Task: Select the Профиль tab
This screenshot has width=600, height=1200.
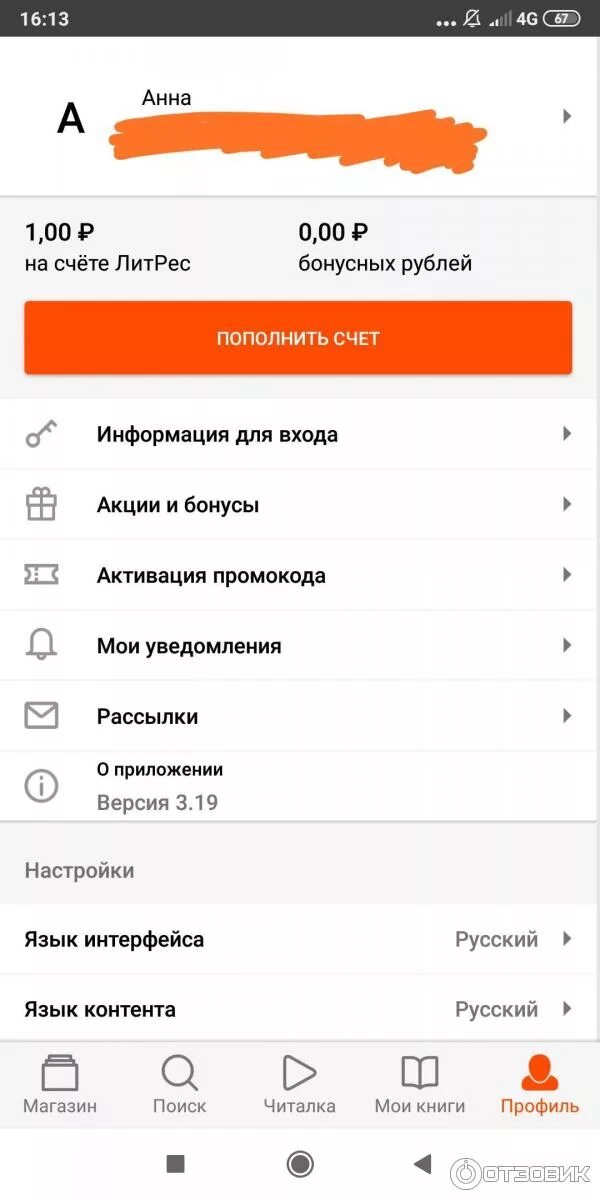Action: click(540, 1085)
